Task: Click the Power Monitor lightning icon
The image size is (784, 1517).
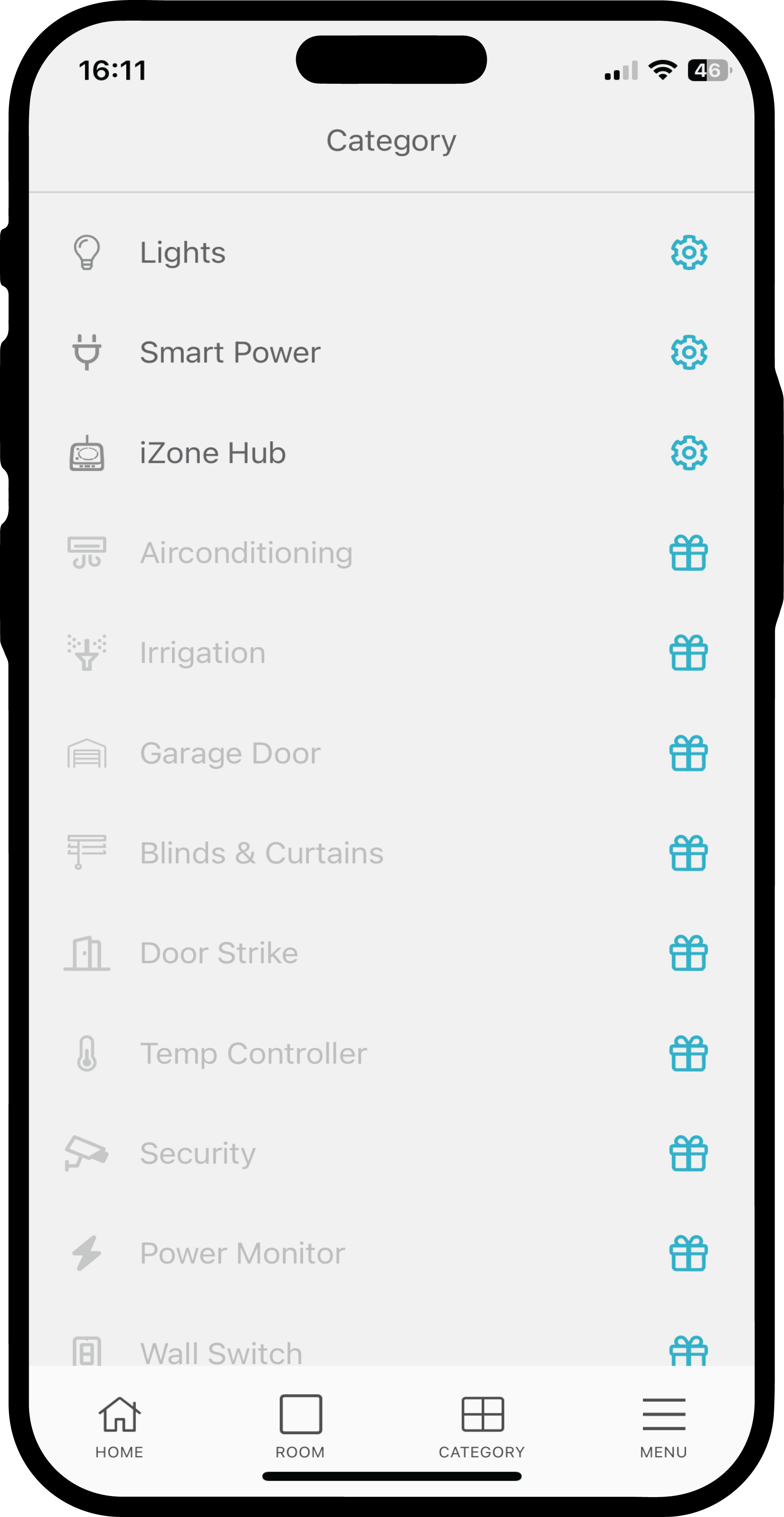Action: (87, 1253)
